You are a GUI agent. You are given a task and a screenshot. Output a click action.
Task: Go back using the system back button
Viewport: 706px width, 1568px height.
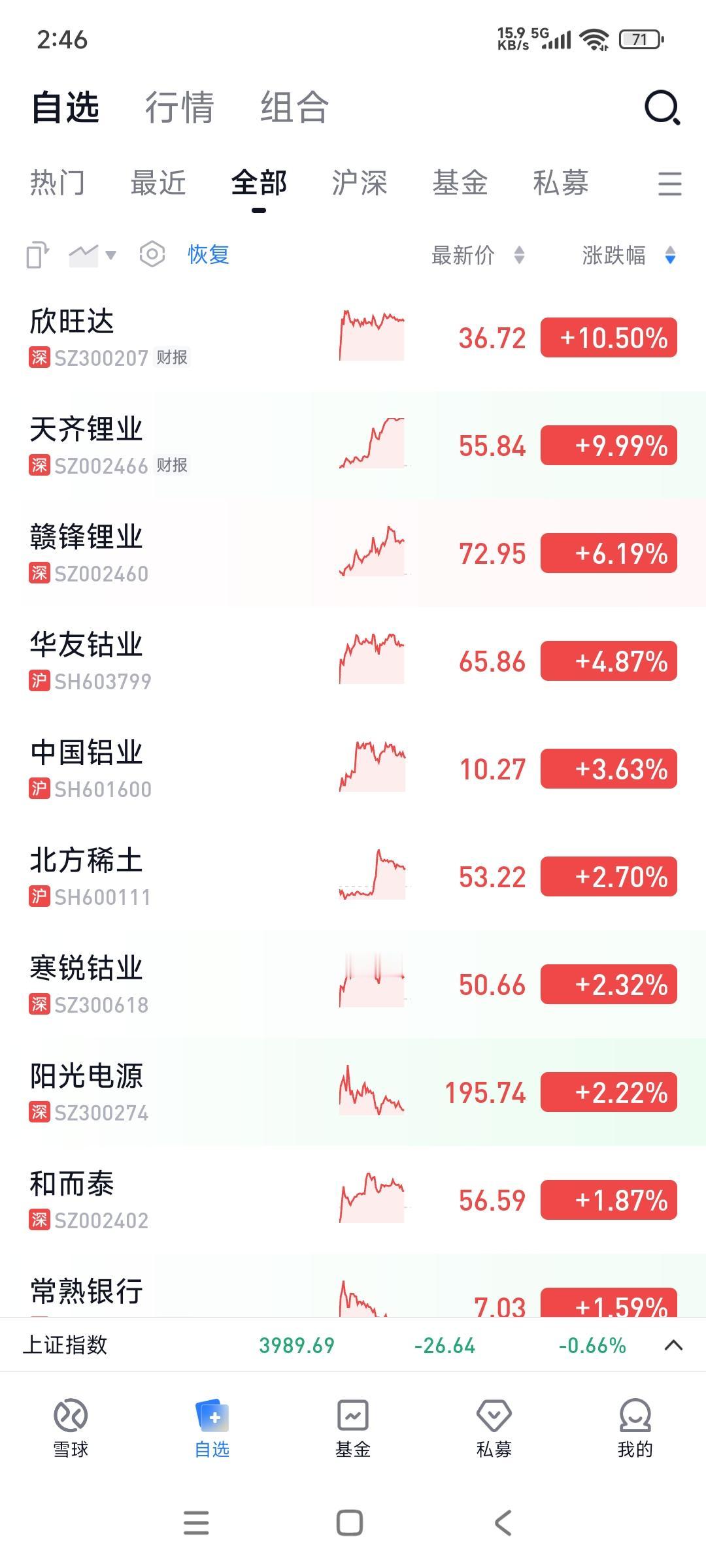point(503,1523)
